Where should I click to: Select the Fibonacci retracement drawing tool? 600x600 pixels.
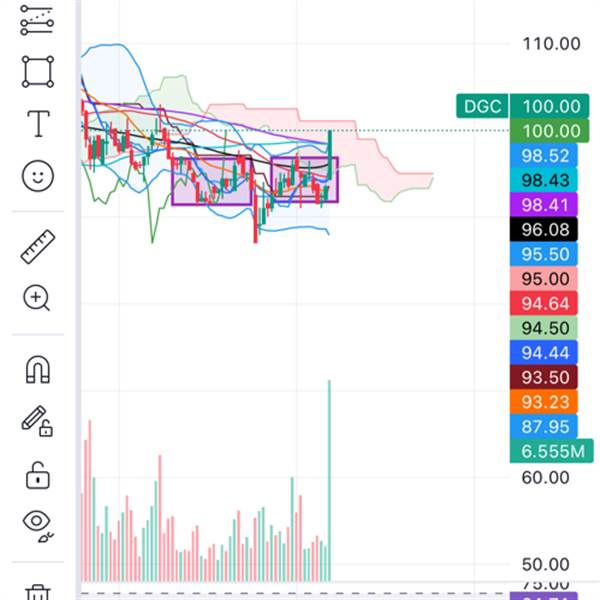pos(37,20)
